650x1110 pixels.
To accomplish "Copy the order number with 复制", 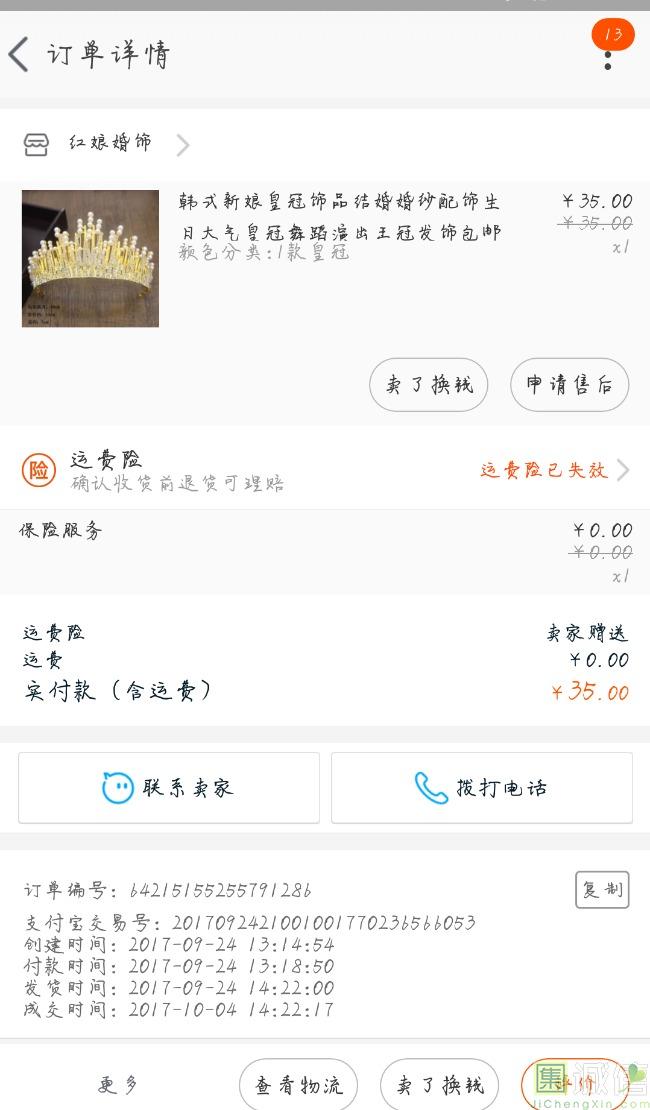I will (602, 889).
